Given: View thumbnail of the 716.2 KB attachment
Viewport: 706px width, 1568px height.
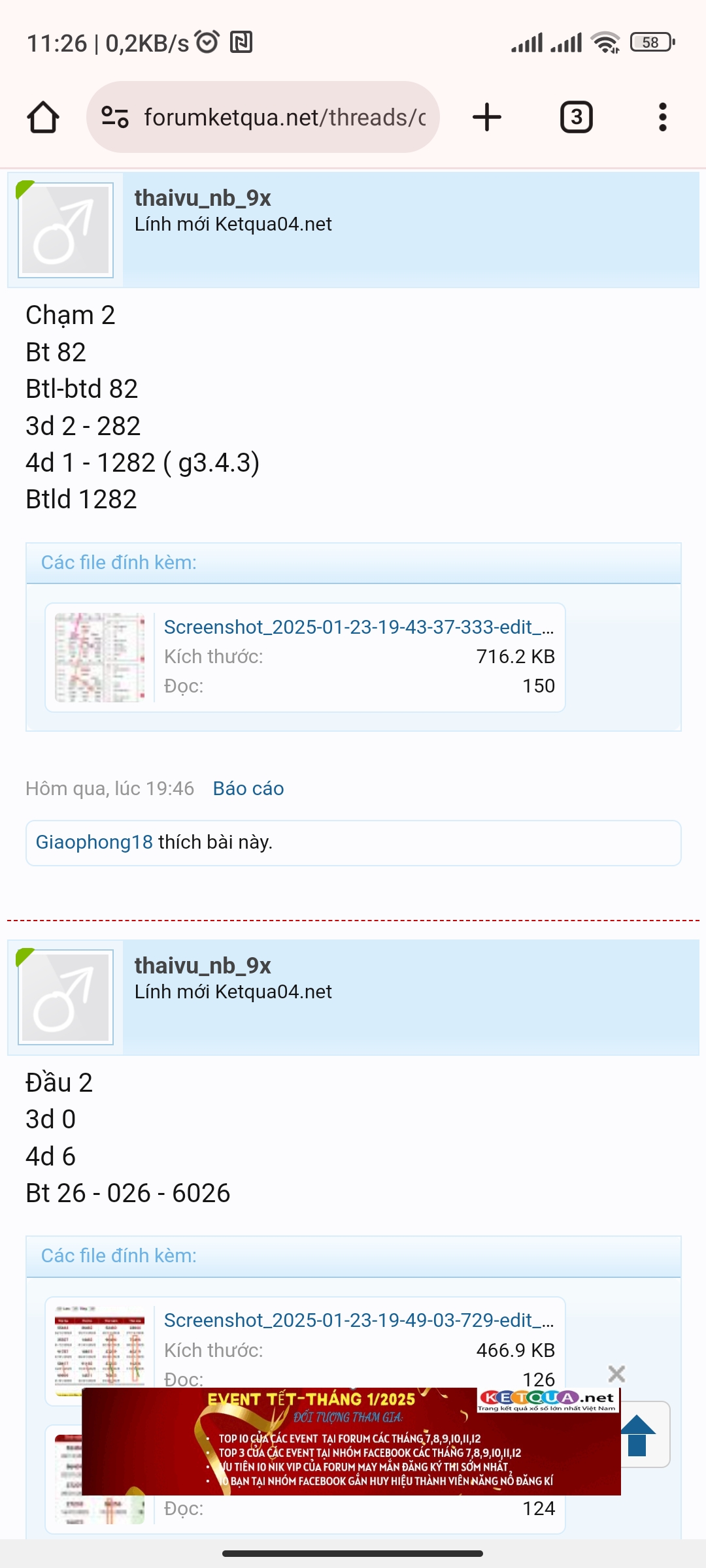Looking at the screenshot, I should click(x=100, y=657).
